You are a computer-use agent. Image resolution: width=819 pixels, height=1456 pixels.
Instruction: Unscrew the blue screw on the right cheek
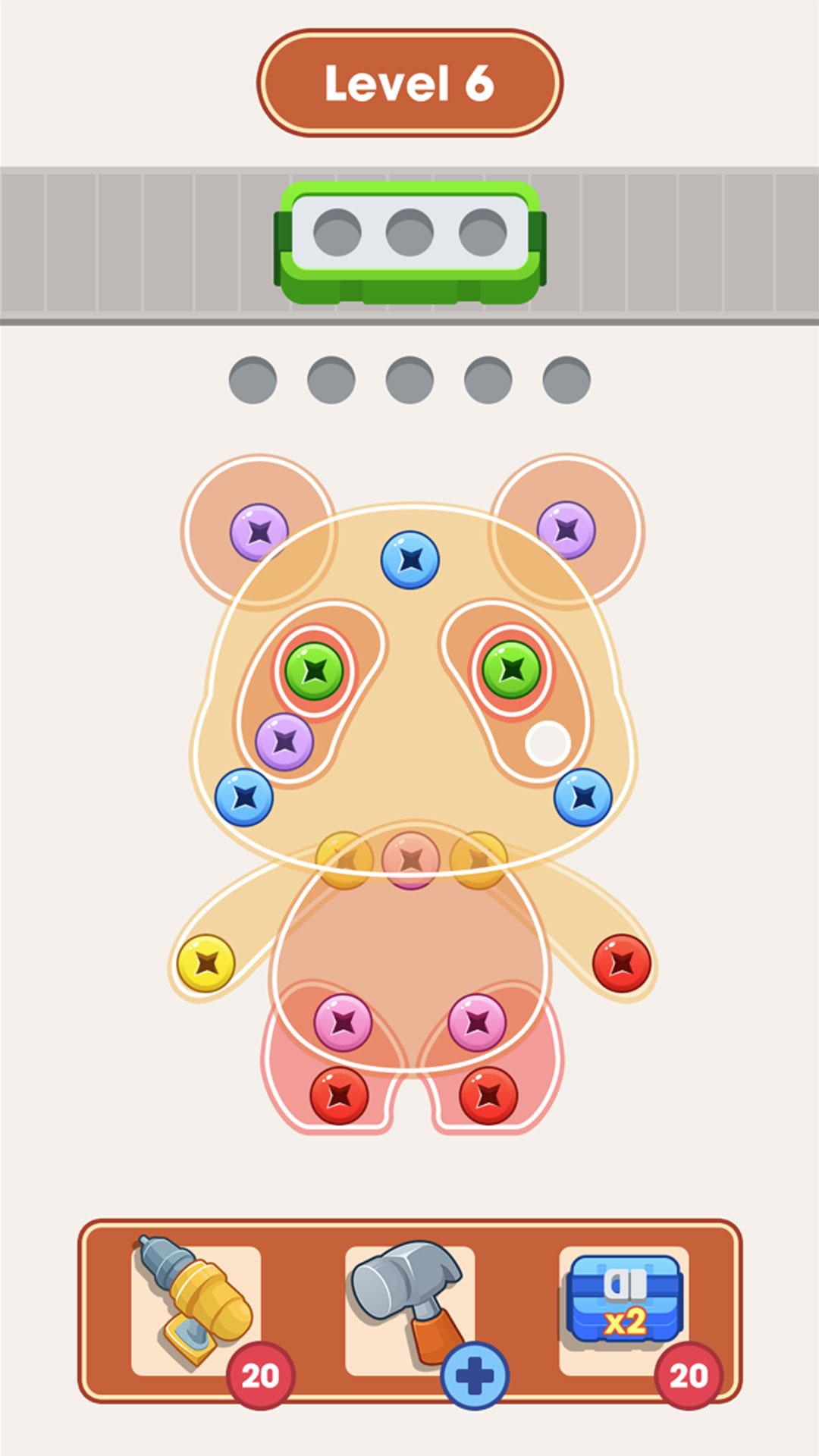(x=583, y=798)
